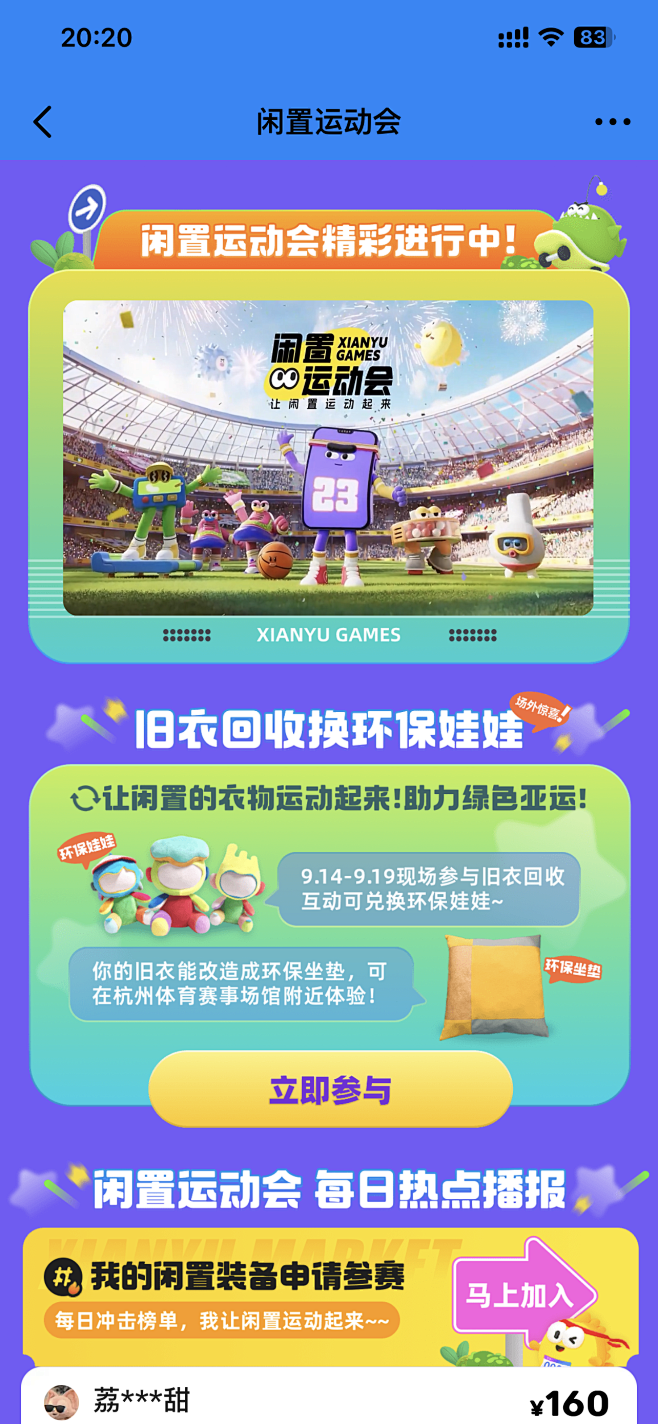Tap the 立即参与 button

[330, 1089]
